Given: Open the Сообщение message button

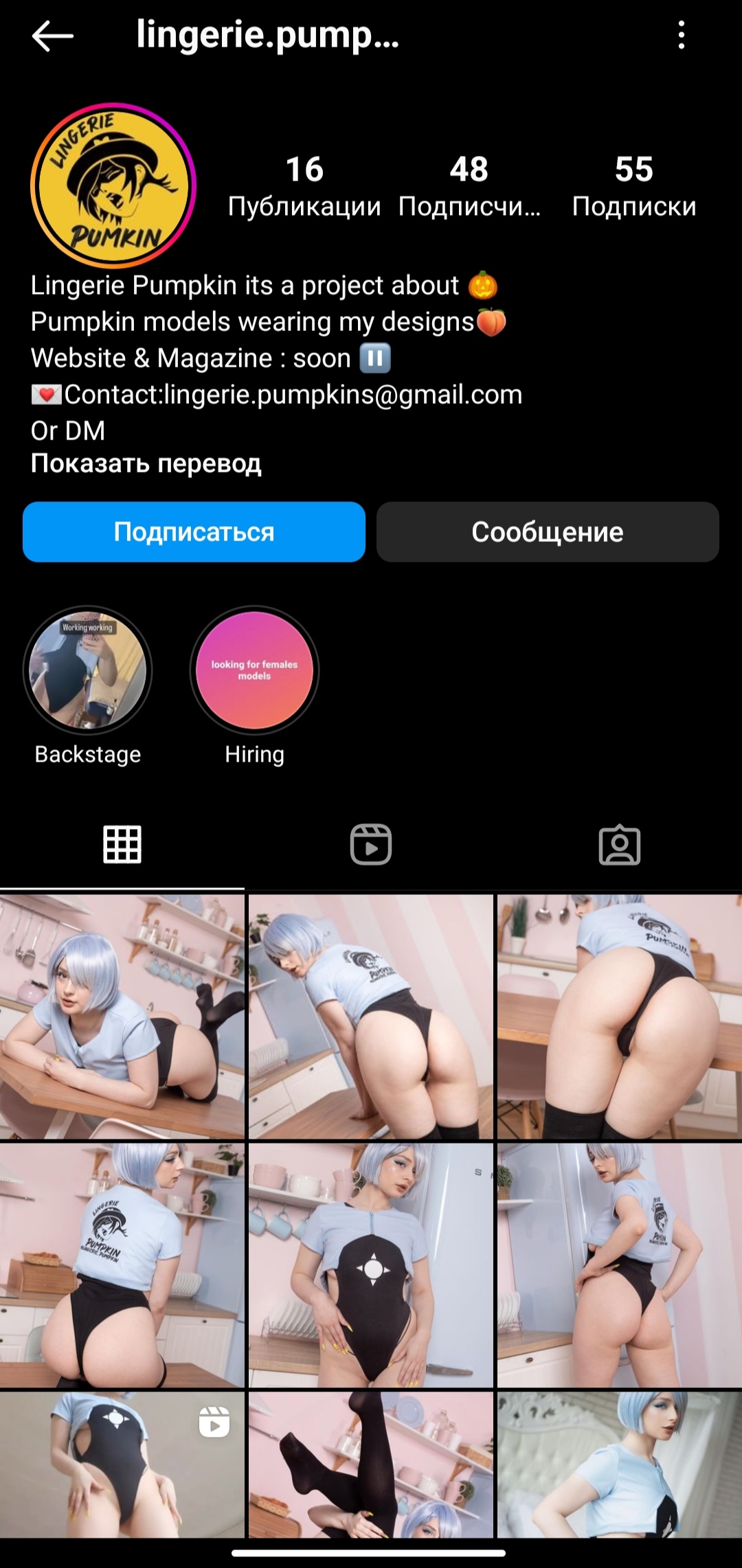Looking at the screenshot, I should tap(548, 532).
